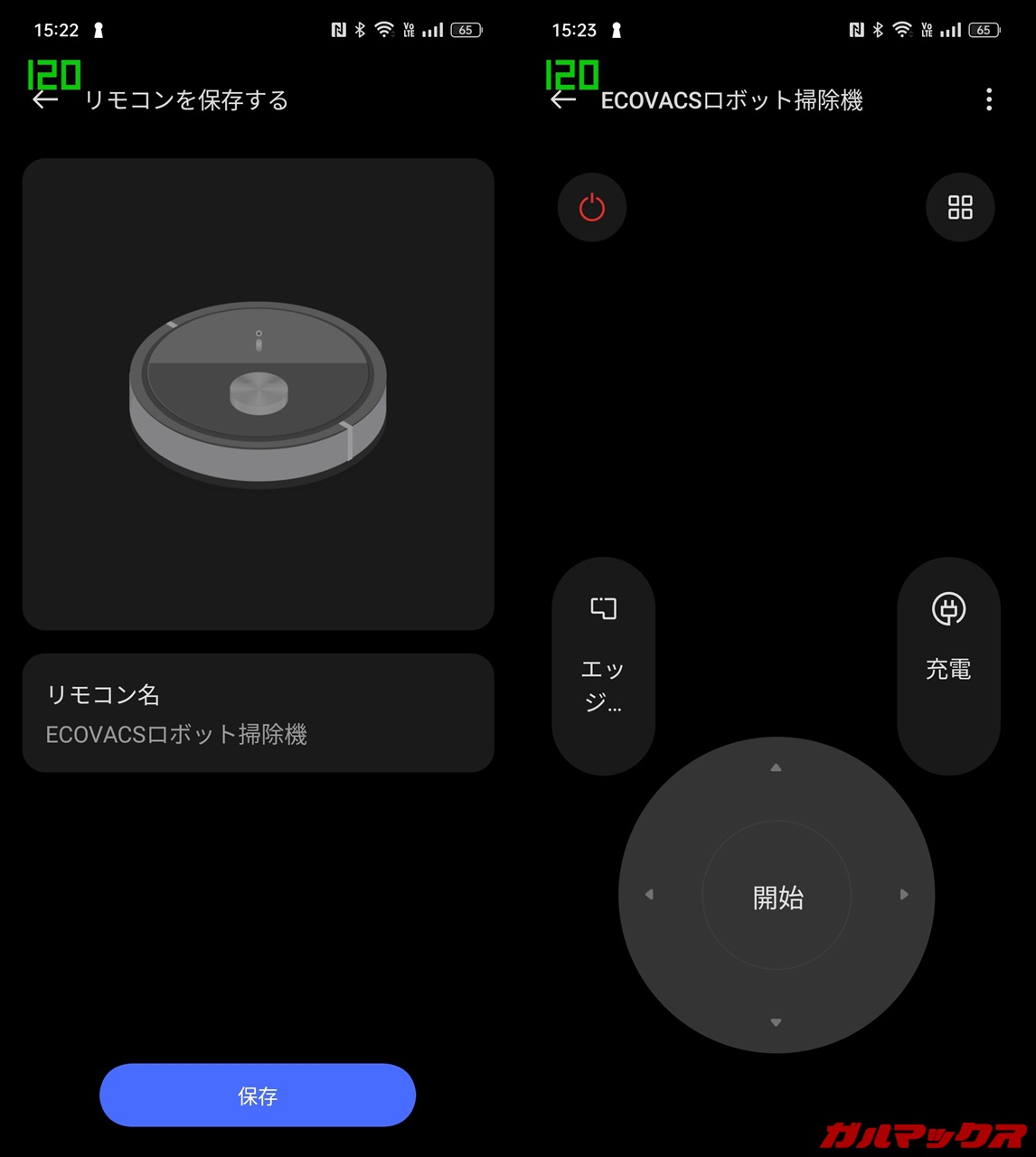
Task: Tap 開始 to start cleaning
Action: click(777, 897)
